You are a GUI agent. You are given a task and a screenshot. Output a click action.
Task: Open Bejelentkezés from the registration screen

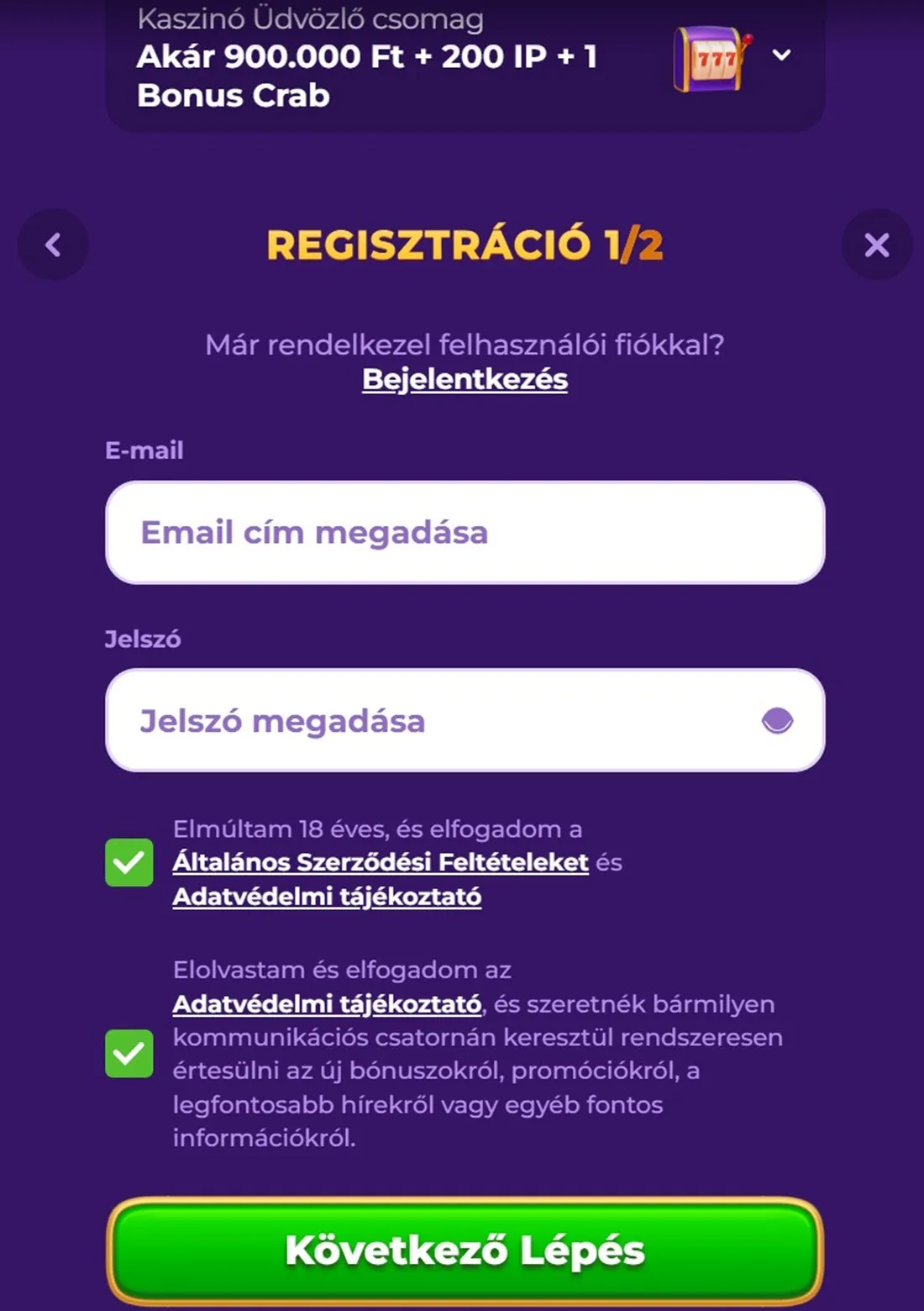(x=464, y=380)
